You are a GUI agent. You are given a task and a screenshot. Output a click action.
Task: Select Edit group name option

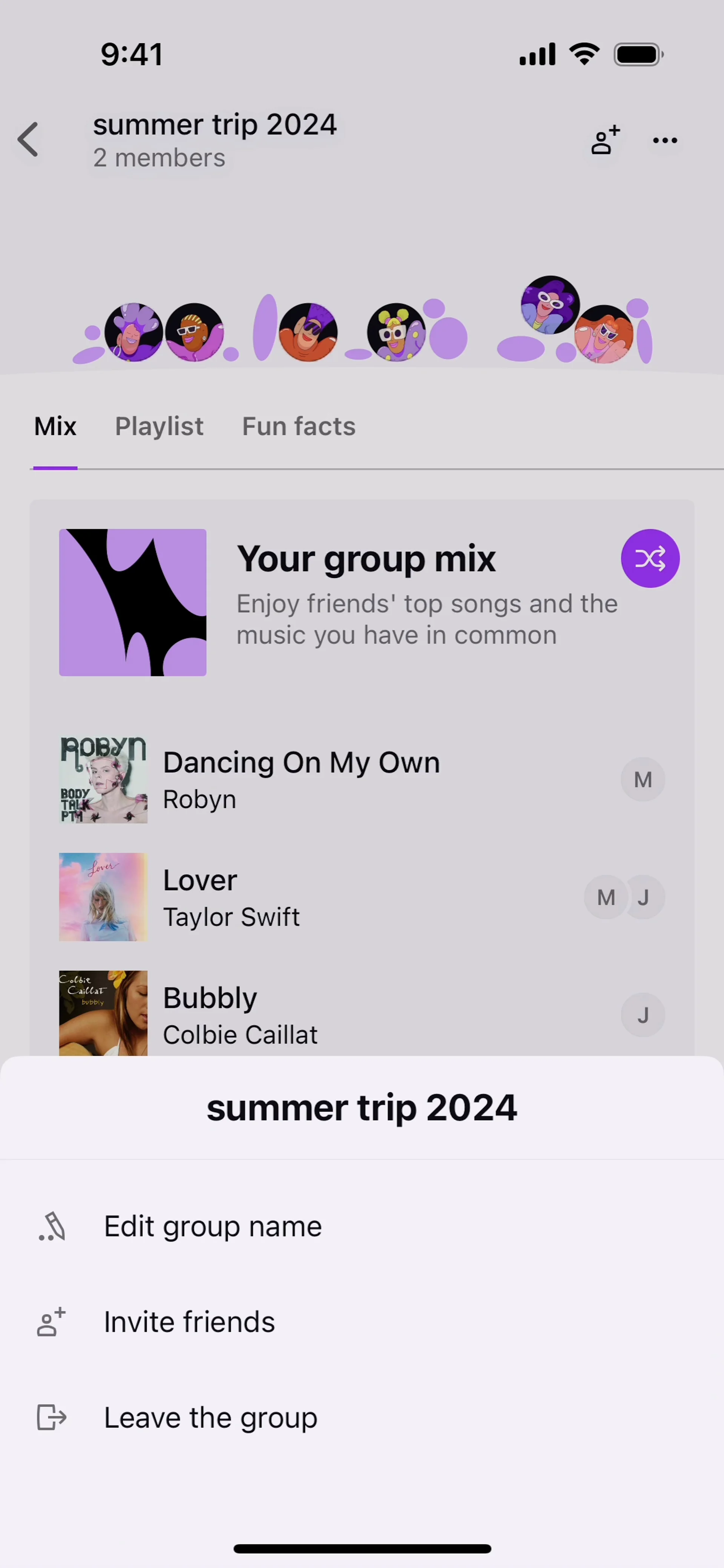[212, 1226]
